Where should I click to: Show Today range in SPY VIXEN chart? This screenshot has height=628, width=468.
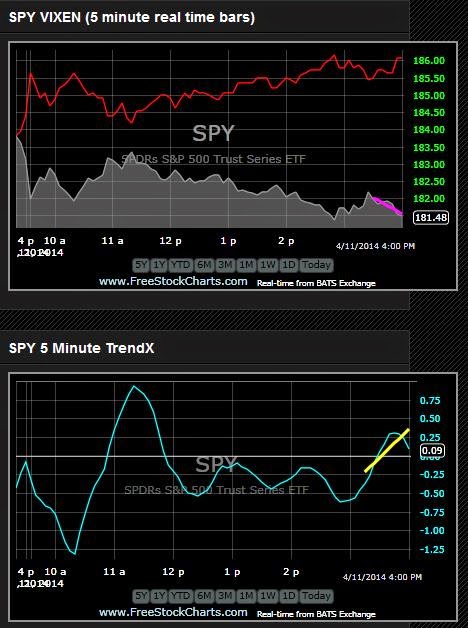pyautogui.click(x=316, y=265)
